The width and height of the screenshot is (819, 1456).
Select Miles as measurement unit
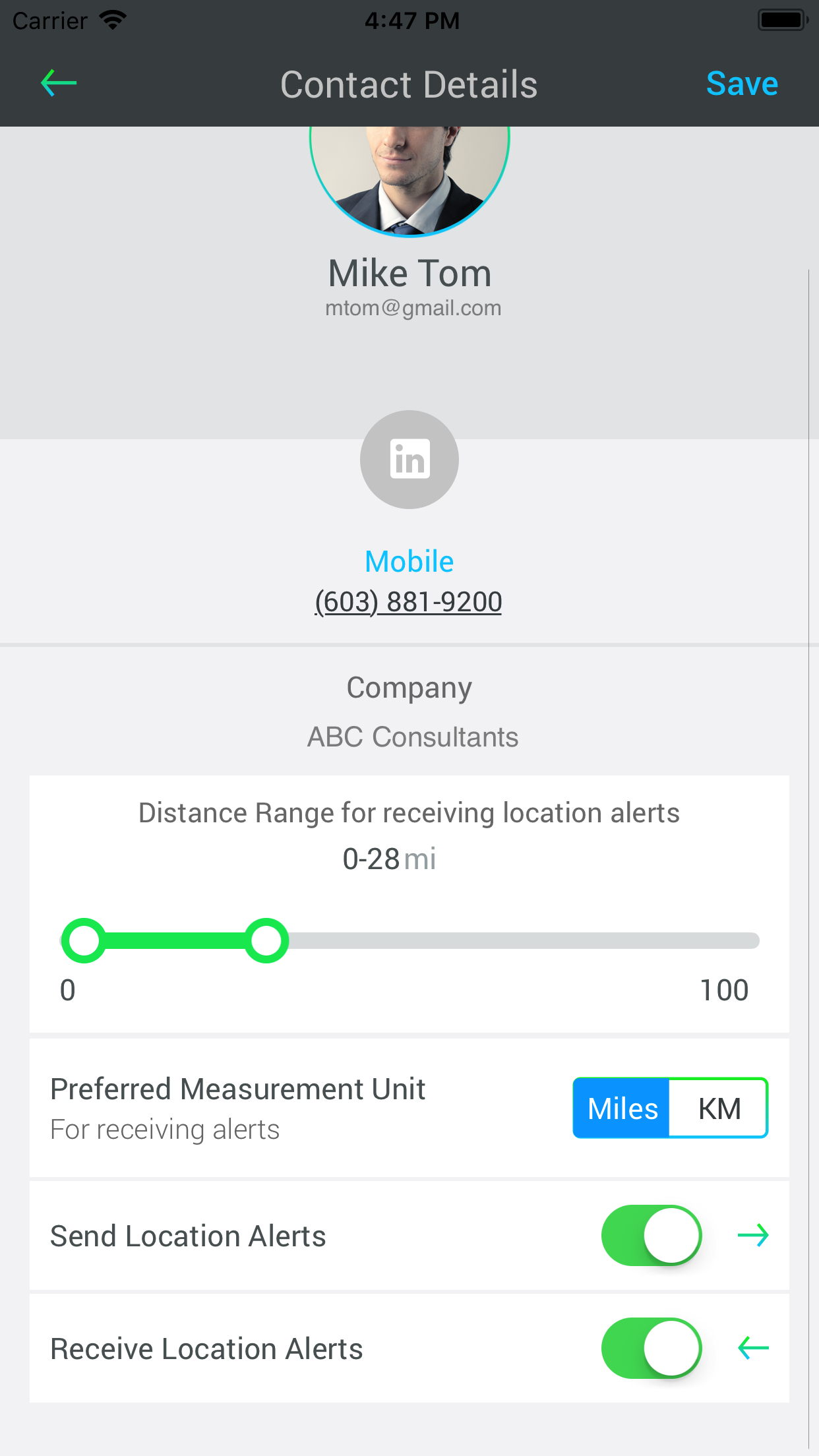(x=622, y=1108)
